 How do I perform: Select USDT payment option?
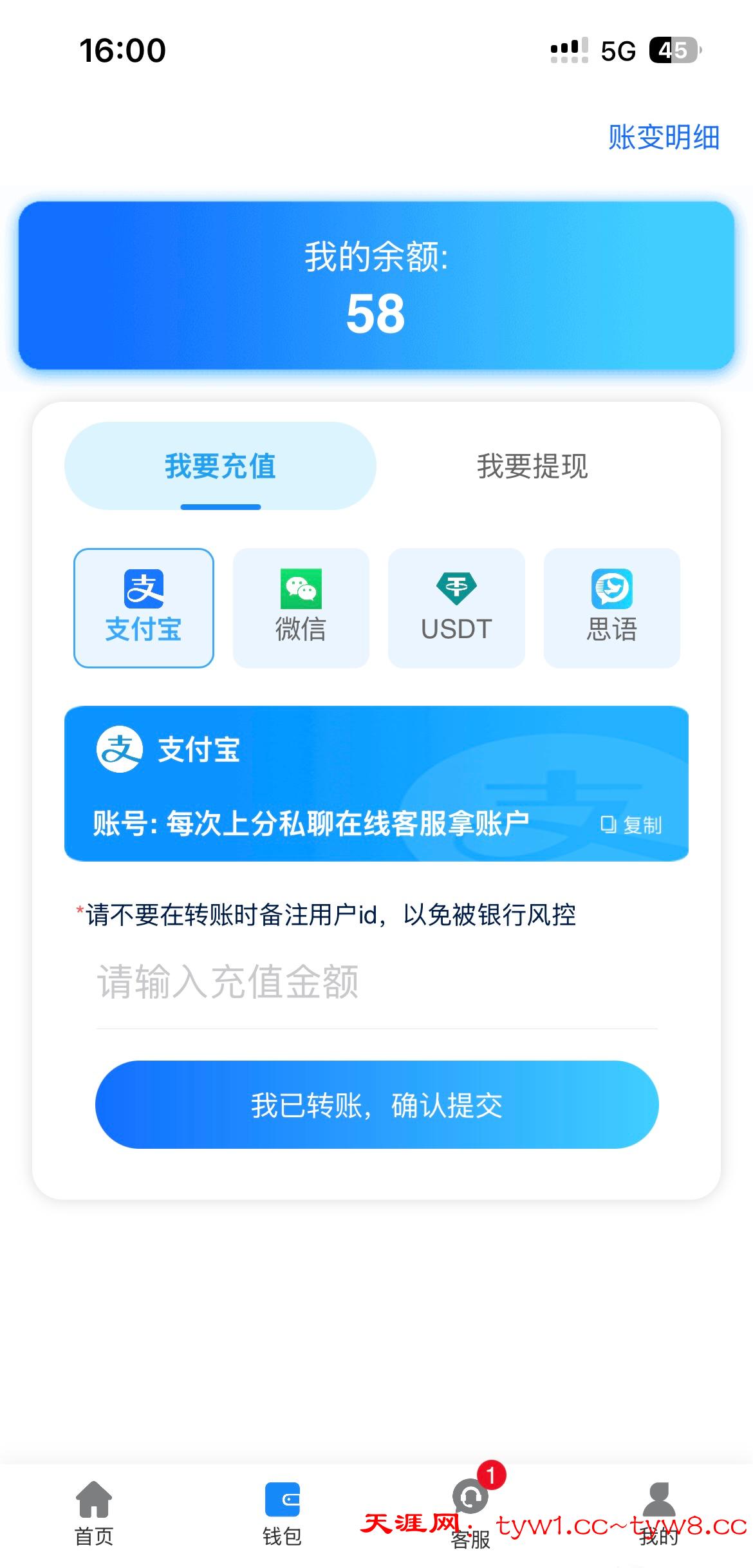pos(456,608)
